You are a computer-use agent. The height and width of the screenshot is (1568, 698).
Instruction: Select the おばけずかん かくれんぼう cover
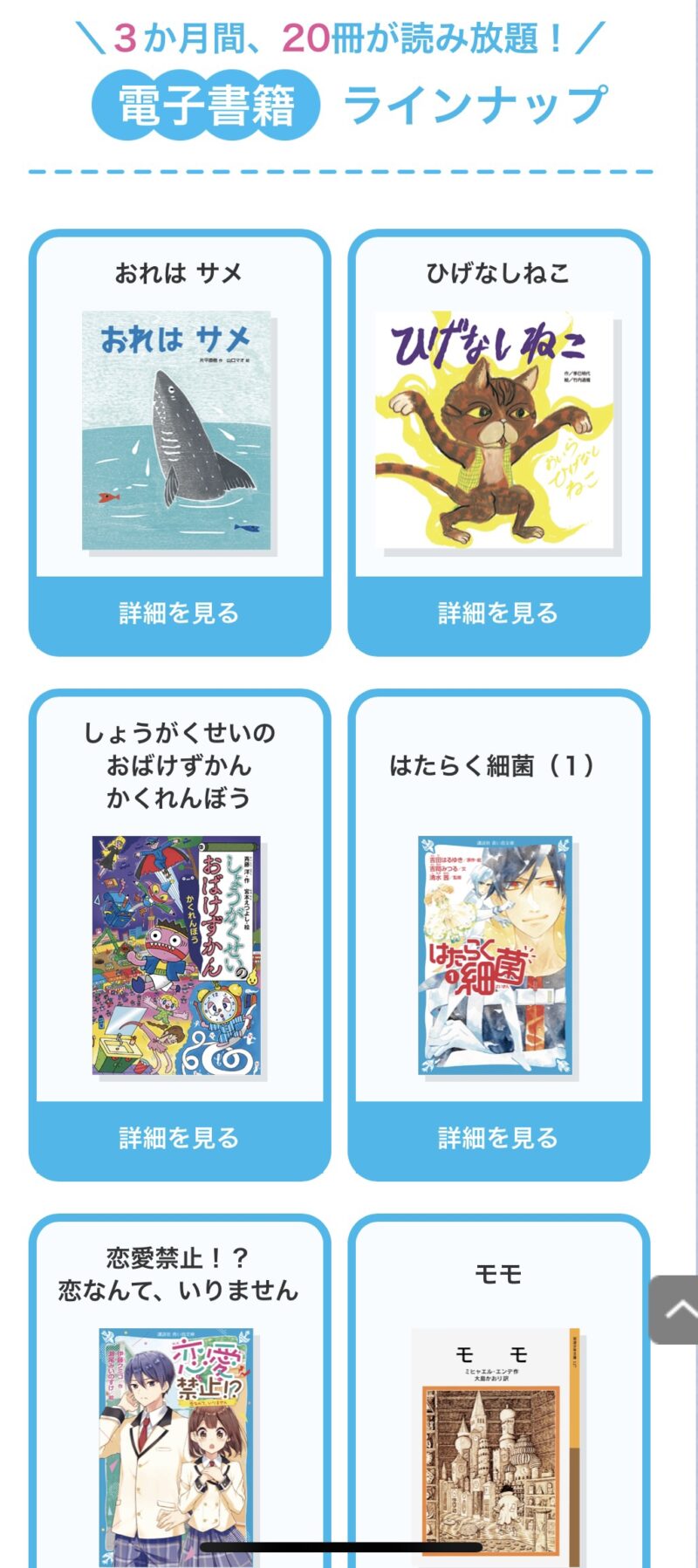pyautogui.click(x=177, y=955)
